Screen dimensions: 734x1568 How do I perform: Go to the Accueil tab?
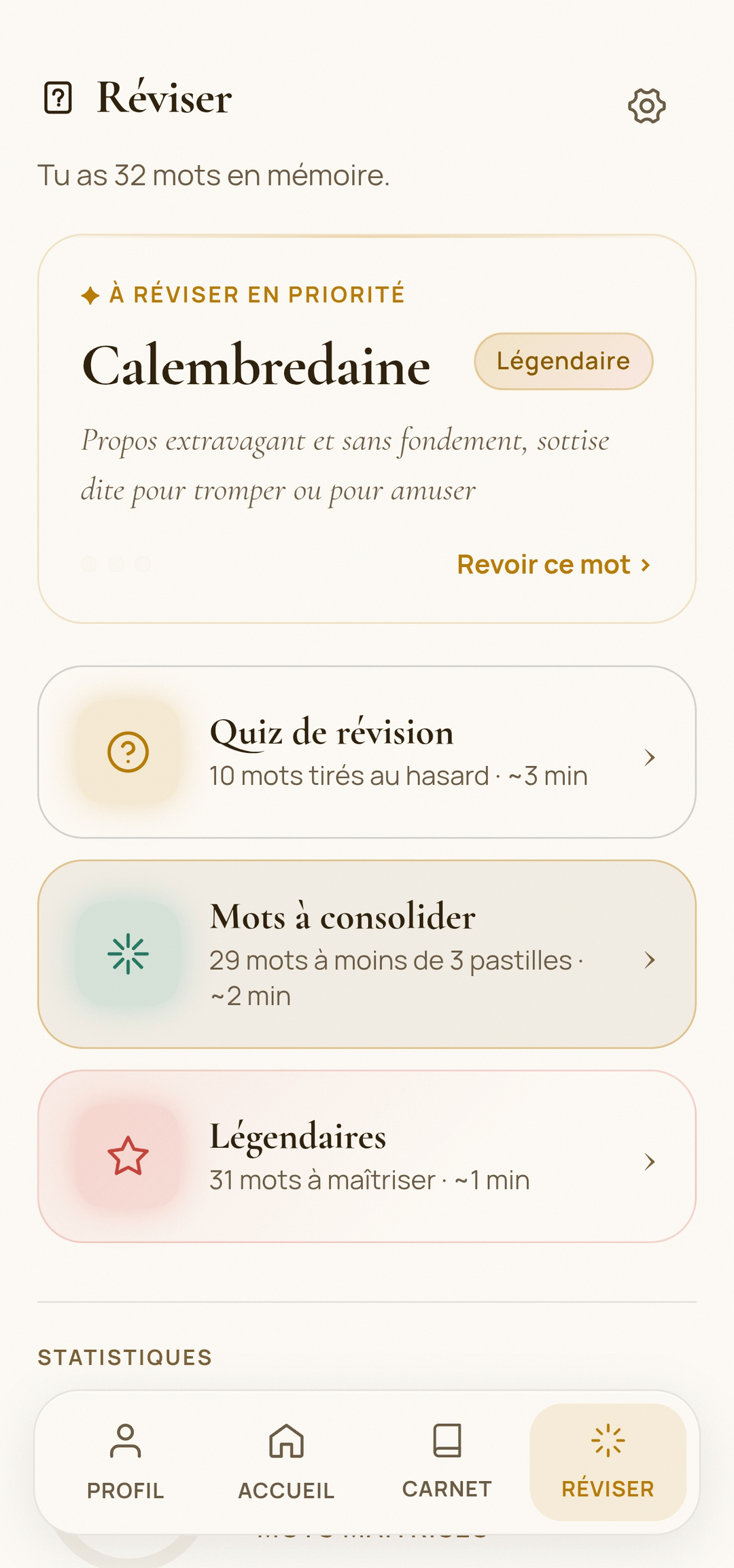[286, 1461]
